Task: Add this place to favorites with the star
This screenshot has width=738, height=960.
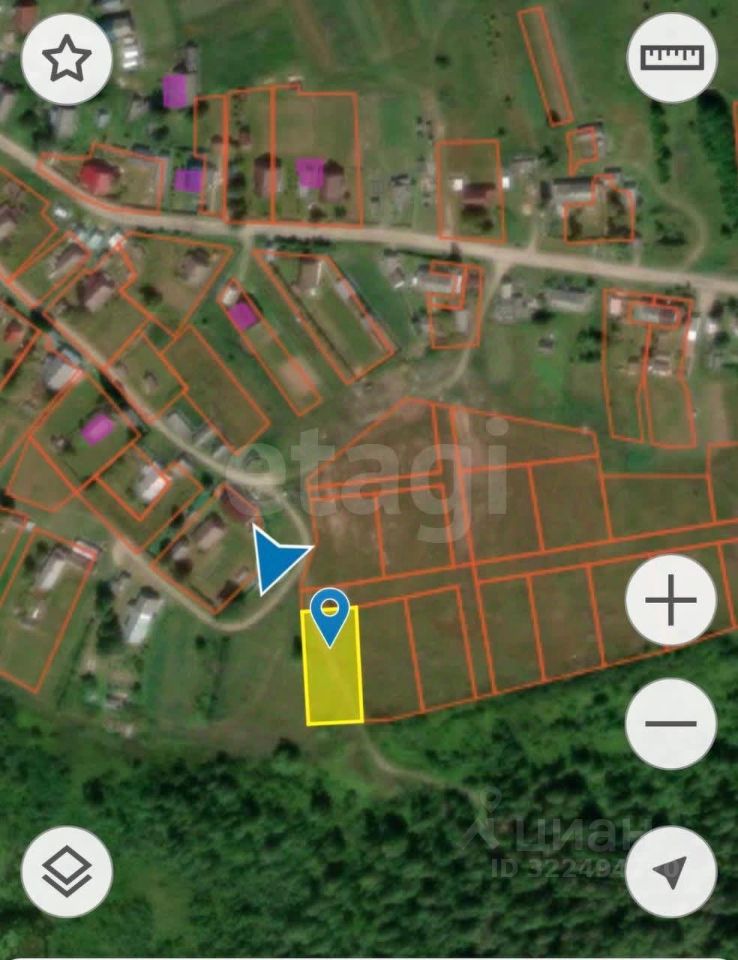Action: [x=66, y=60]
